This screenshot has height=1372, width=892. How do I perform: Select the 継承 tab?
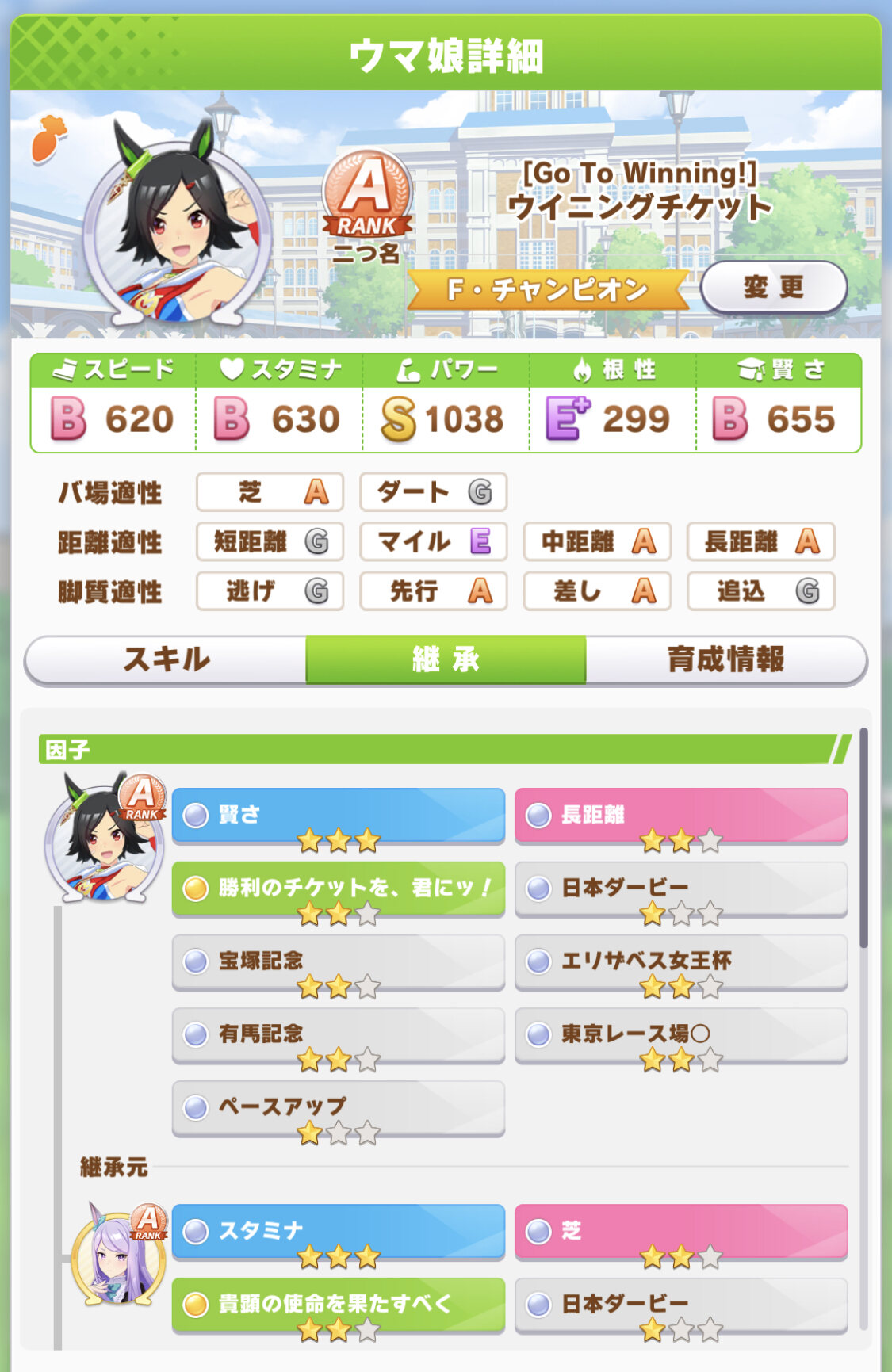click(x=446, y=659)
